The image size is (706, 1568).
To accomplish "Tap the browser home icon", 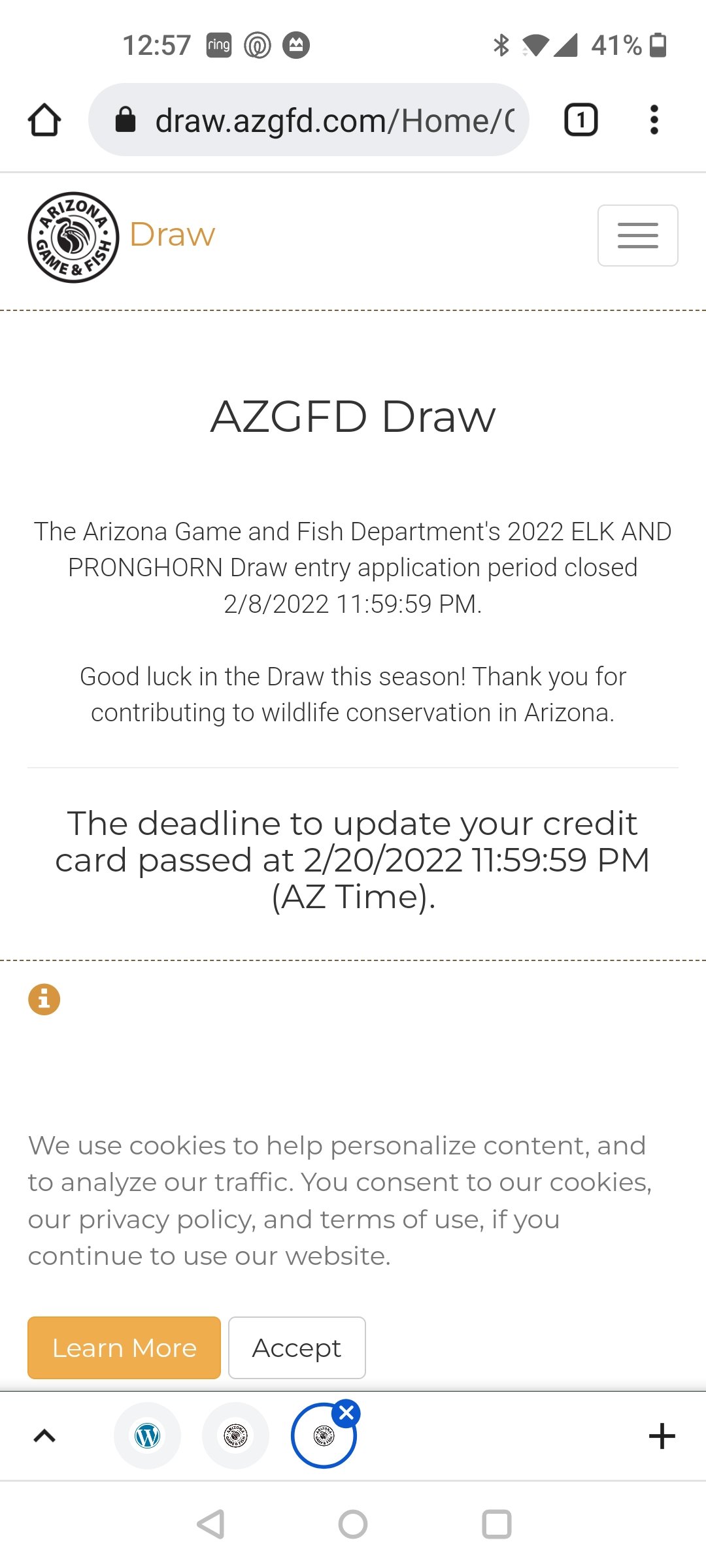I will [x=44, y=120].
